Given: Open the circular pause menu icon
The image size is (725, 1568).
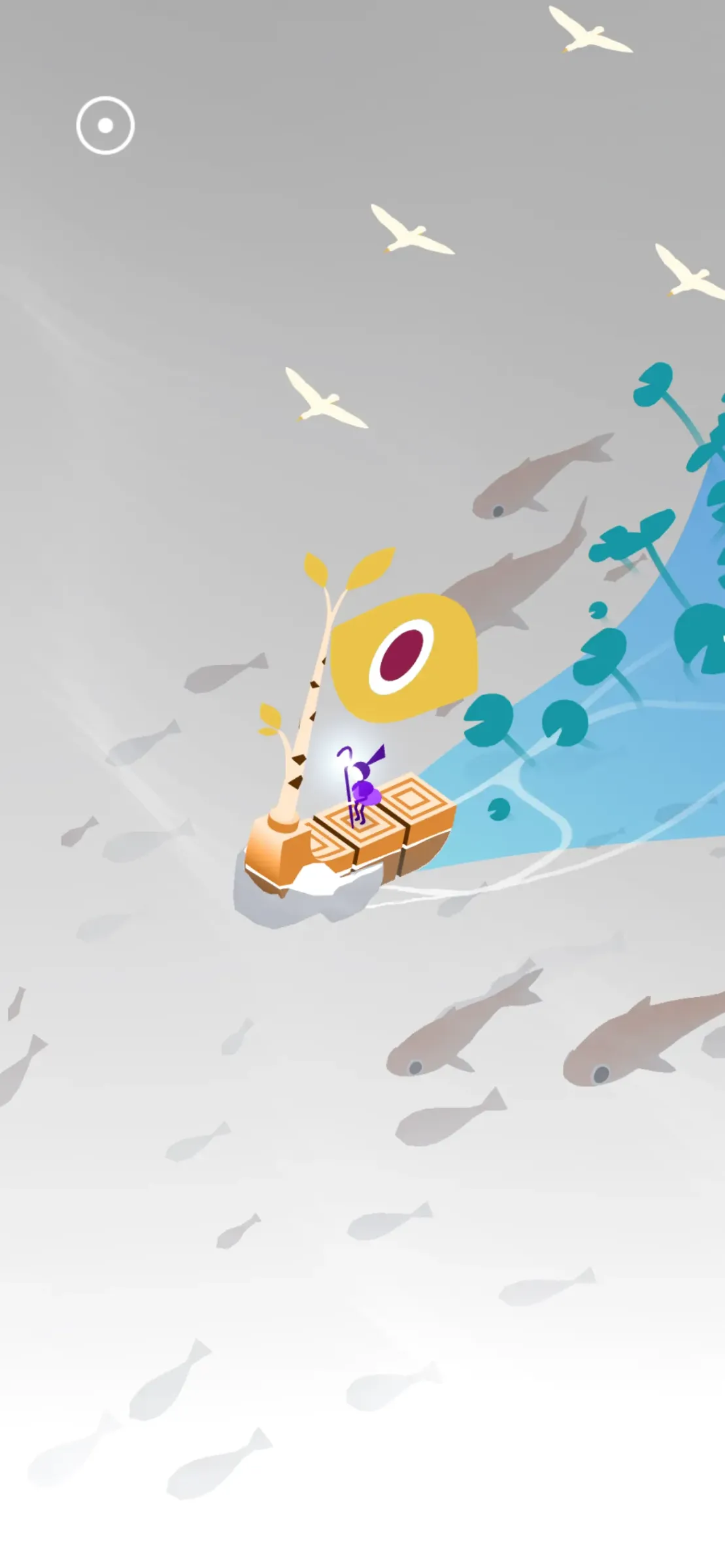Looking at the screenshot, I should [x=105, y=125].
